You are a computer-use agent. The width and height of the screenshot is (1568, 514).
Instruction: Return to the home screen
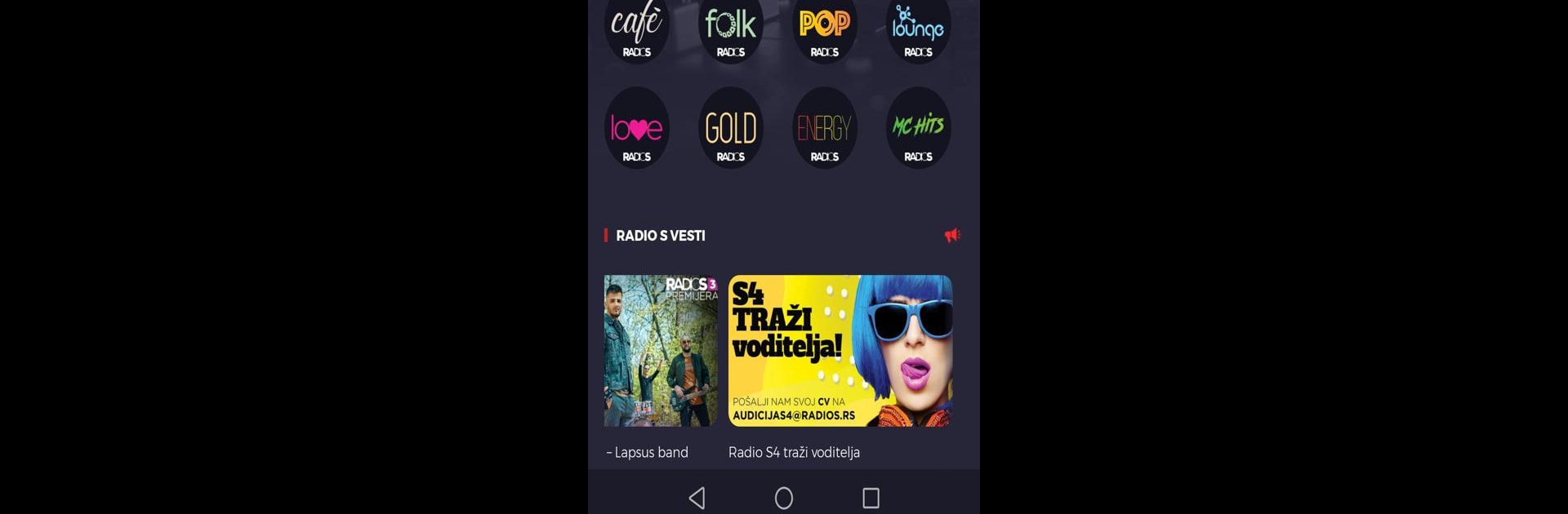pyautogui.click(x=784, y=498)
